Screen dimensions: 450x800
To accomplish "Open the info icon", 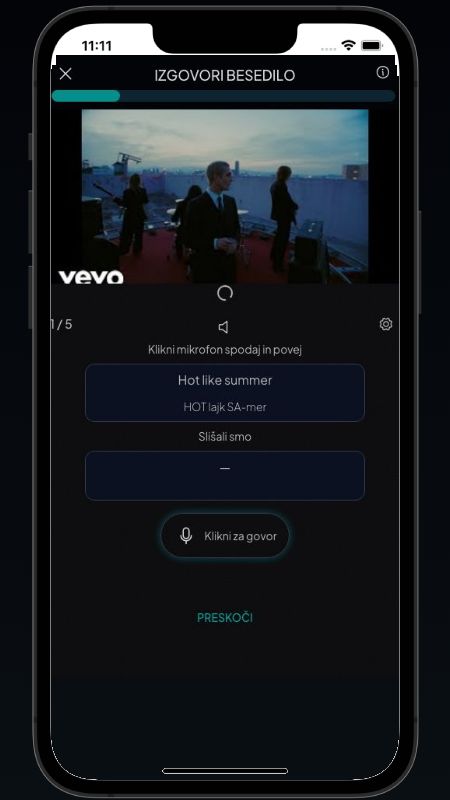I will point(382,72).
